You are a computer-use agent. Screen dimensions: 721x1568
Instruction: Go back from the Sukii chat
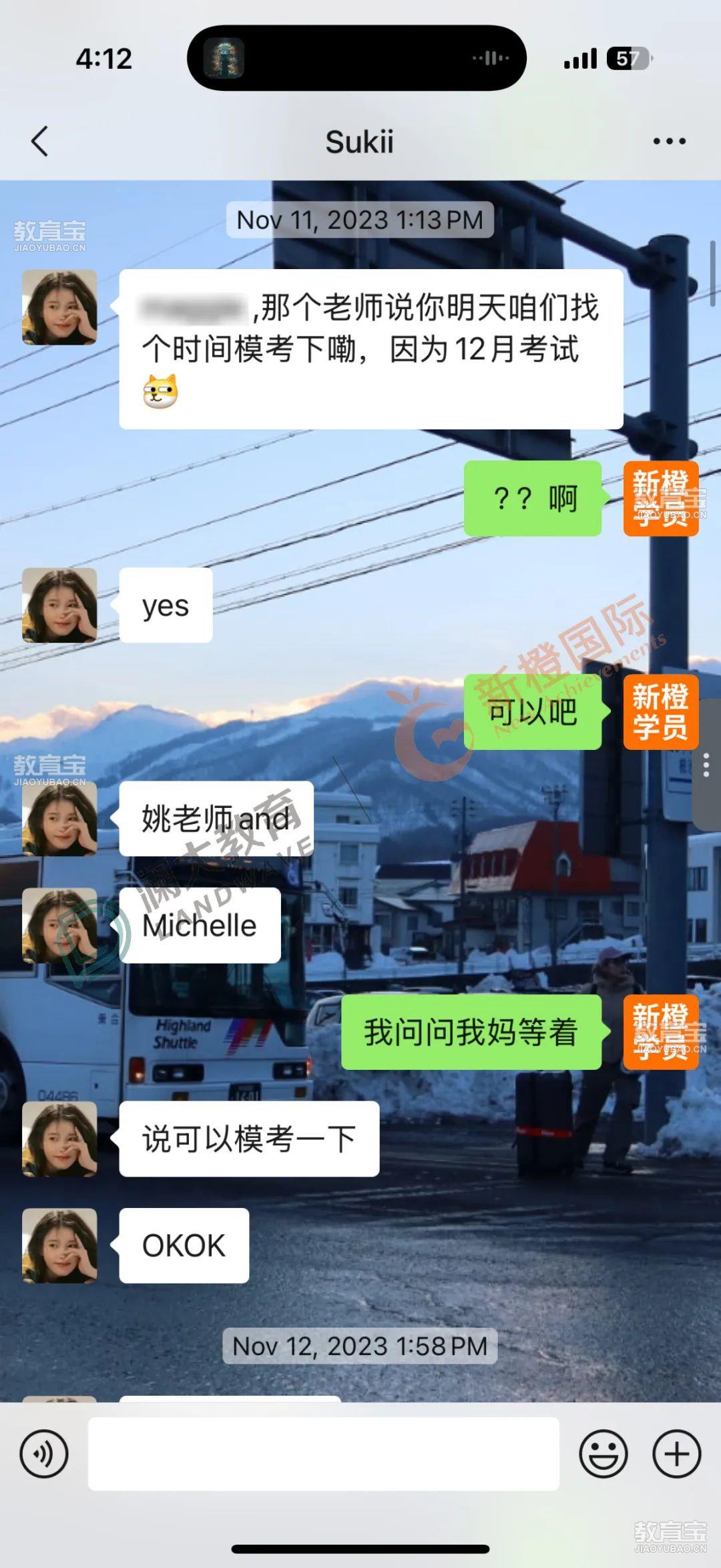click(x=40, y=141)
